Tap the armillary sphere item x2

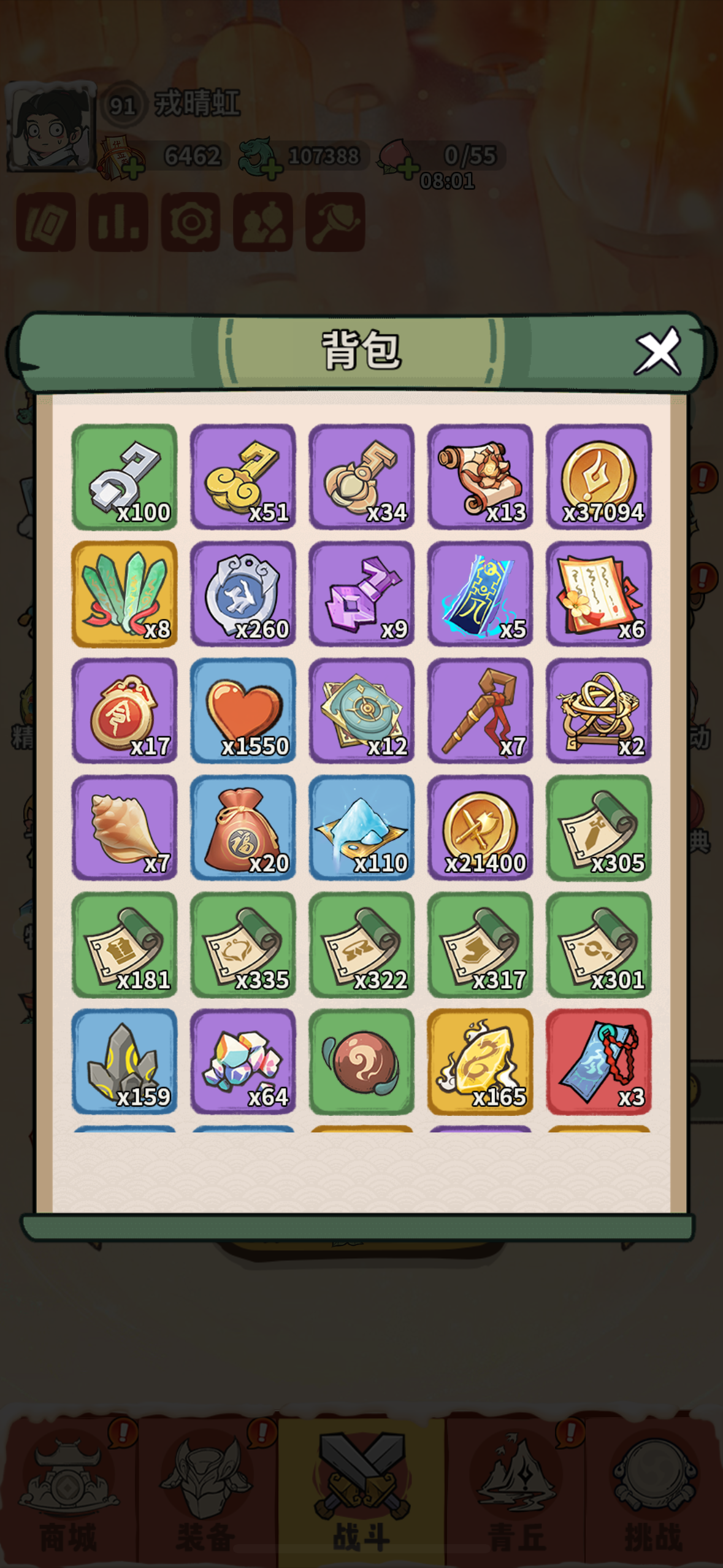(599, 710)
